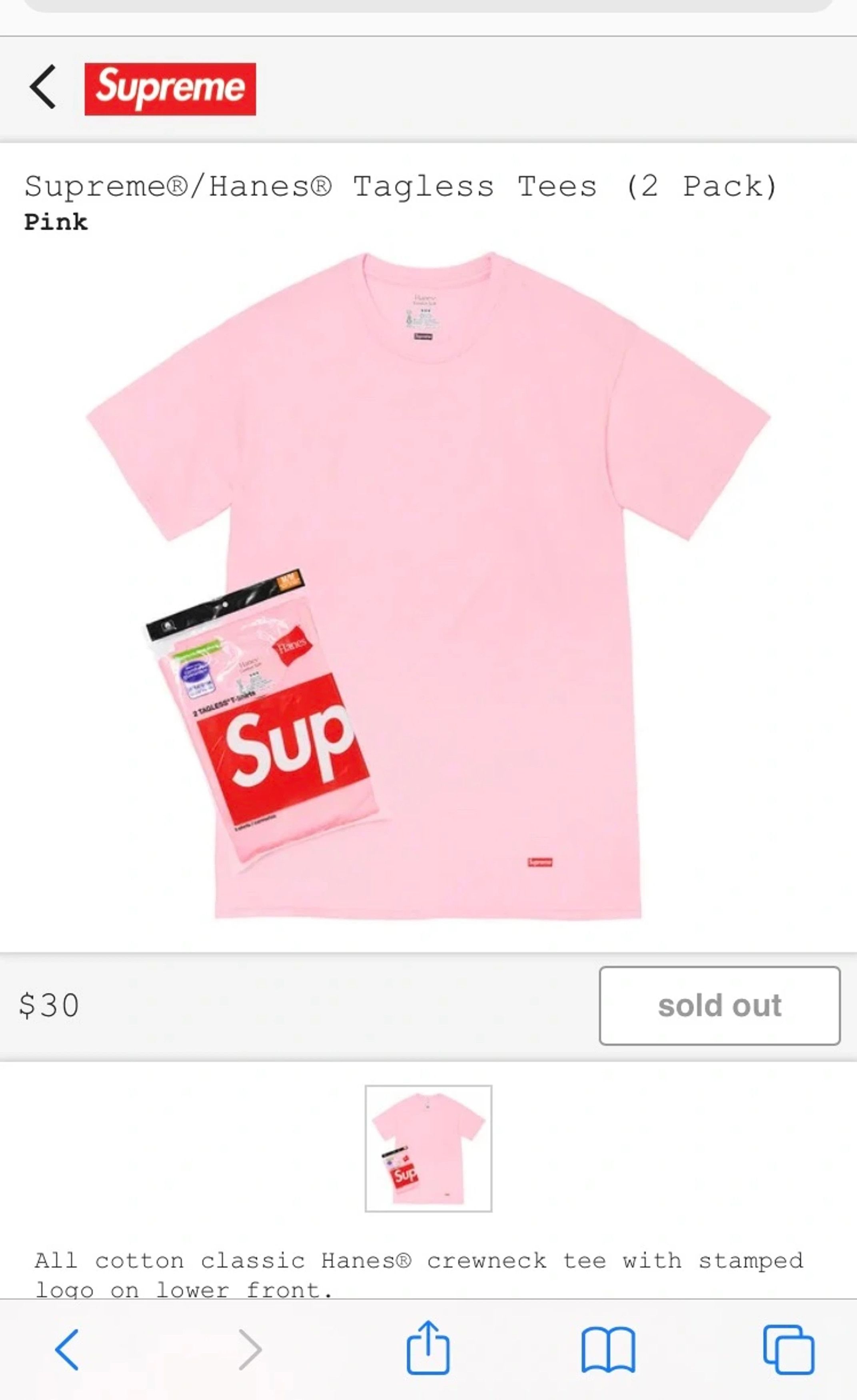Go back a page in Safari
Image resolution: width=857 pixels, height=1400 pixels.
click(x=67, y=1350)
